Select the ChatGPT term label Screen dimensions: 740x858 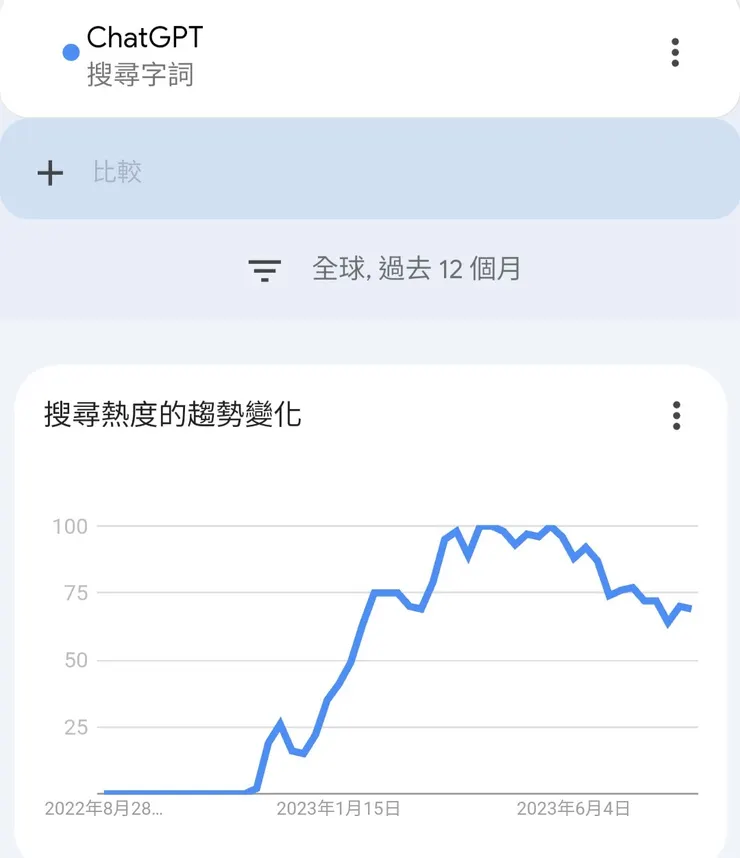146,38
